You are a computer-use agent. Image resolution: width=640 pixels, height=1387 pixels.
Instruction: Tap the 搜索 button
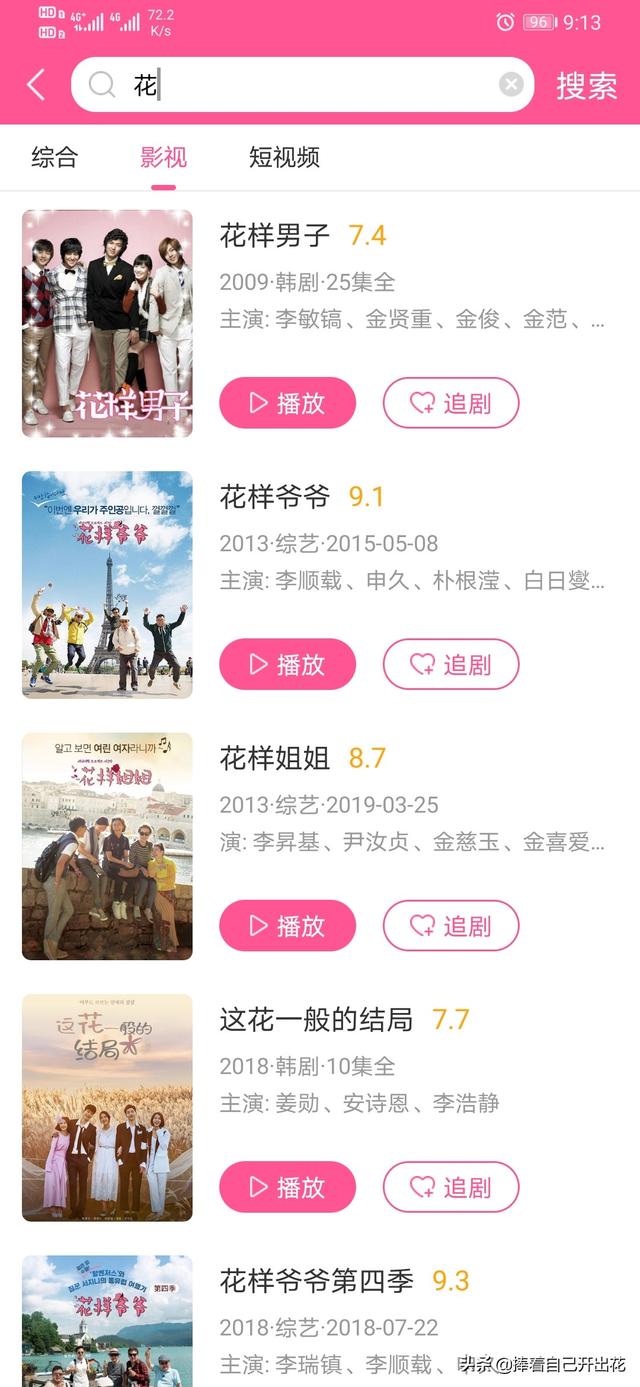[x=587, y=85]
